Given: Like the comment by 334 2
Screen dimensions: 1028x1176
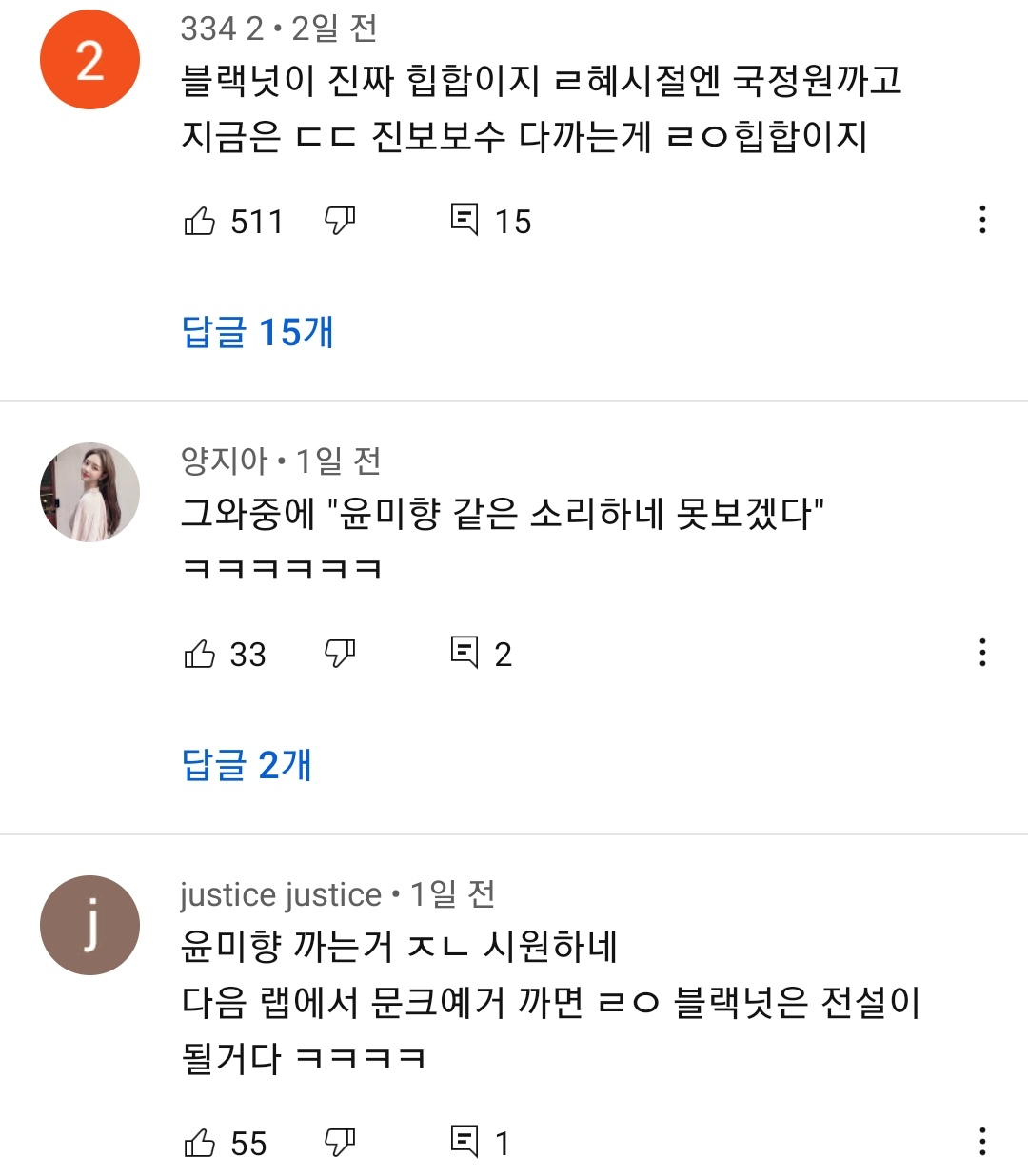Looking at the screenshot, I should click(x=200, y=221).
